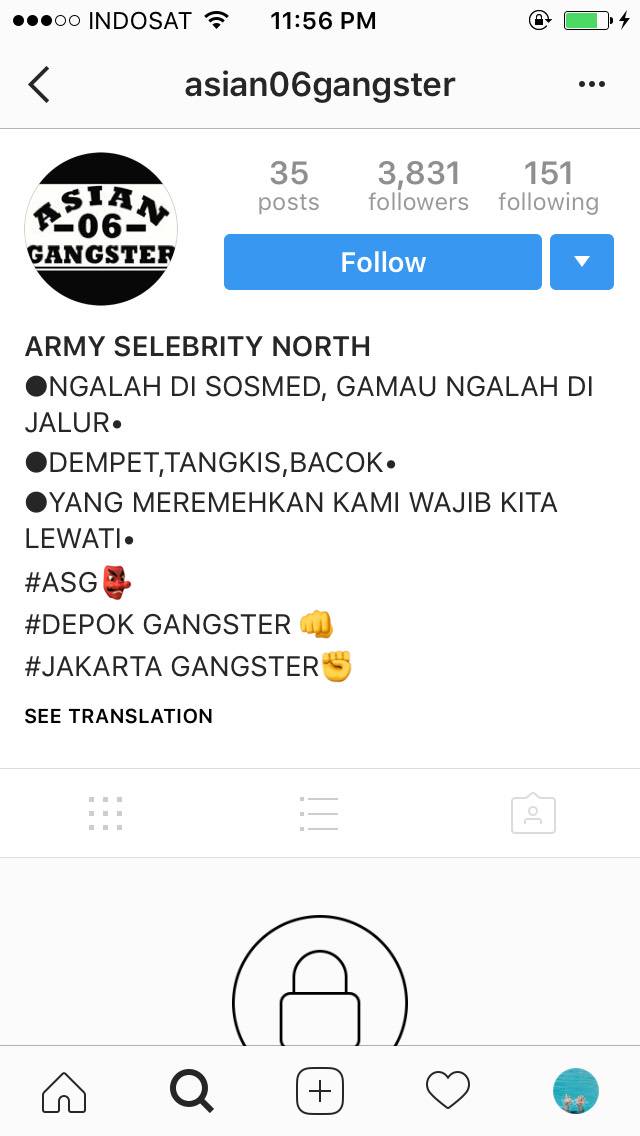640x1136 pixels.
Task: Go to the Home feed
Action: coord(64,1091)
